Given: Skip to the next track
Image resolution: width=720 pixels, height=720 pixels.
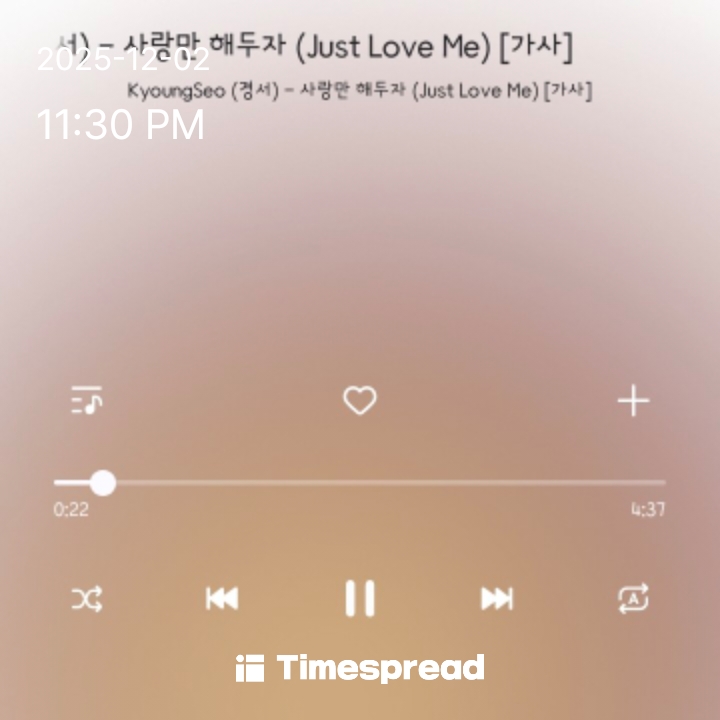Looking at the screenshot, I should tap(497, 599).
